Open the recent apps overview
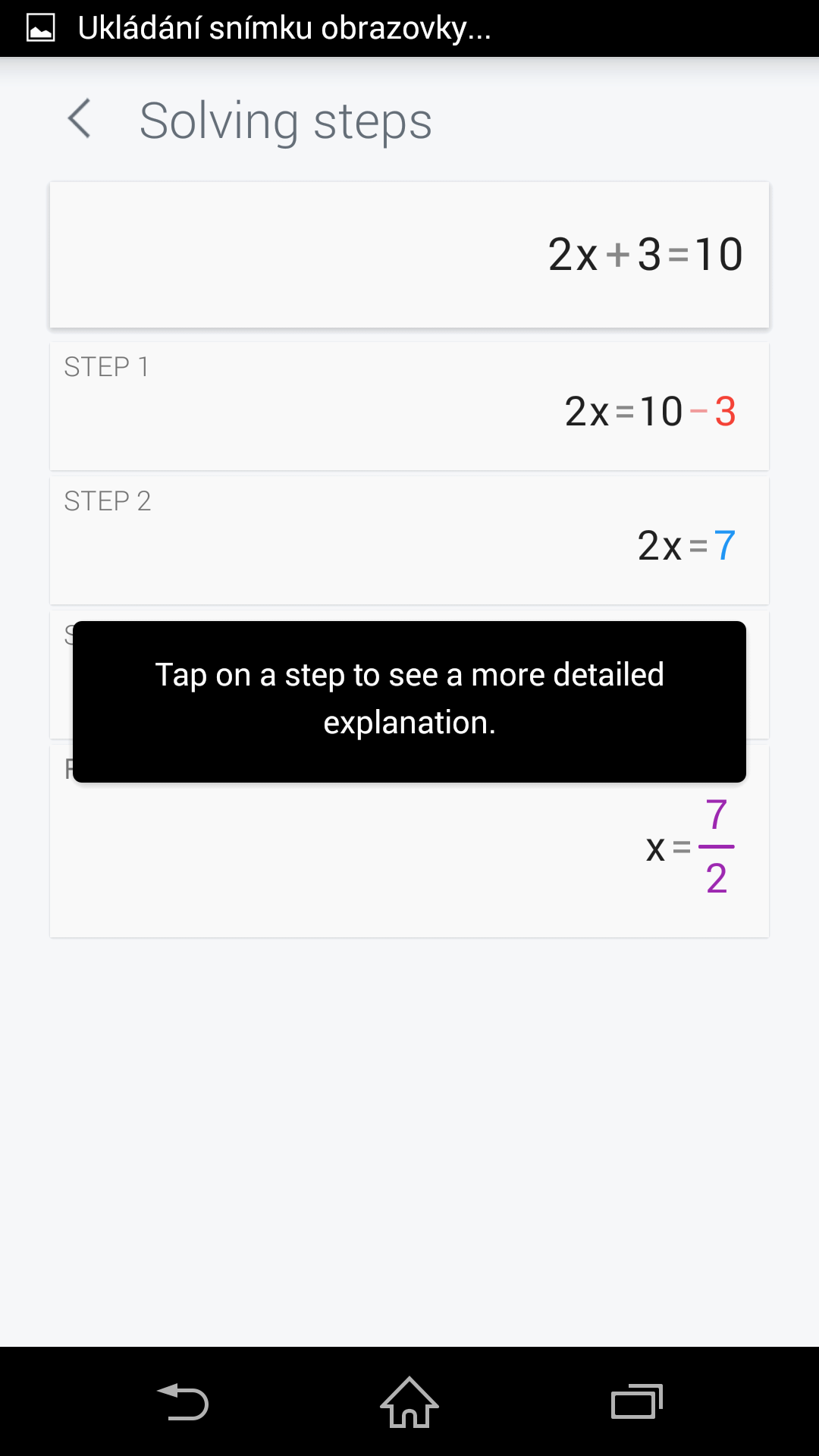 637,1402
